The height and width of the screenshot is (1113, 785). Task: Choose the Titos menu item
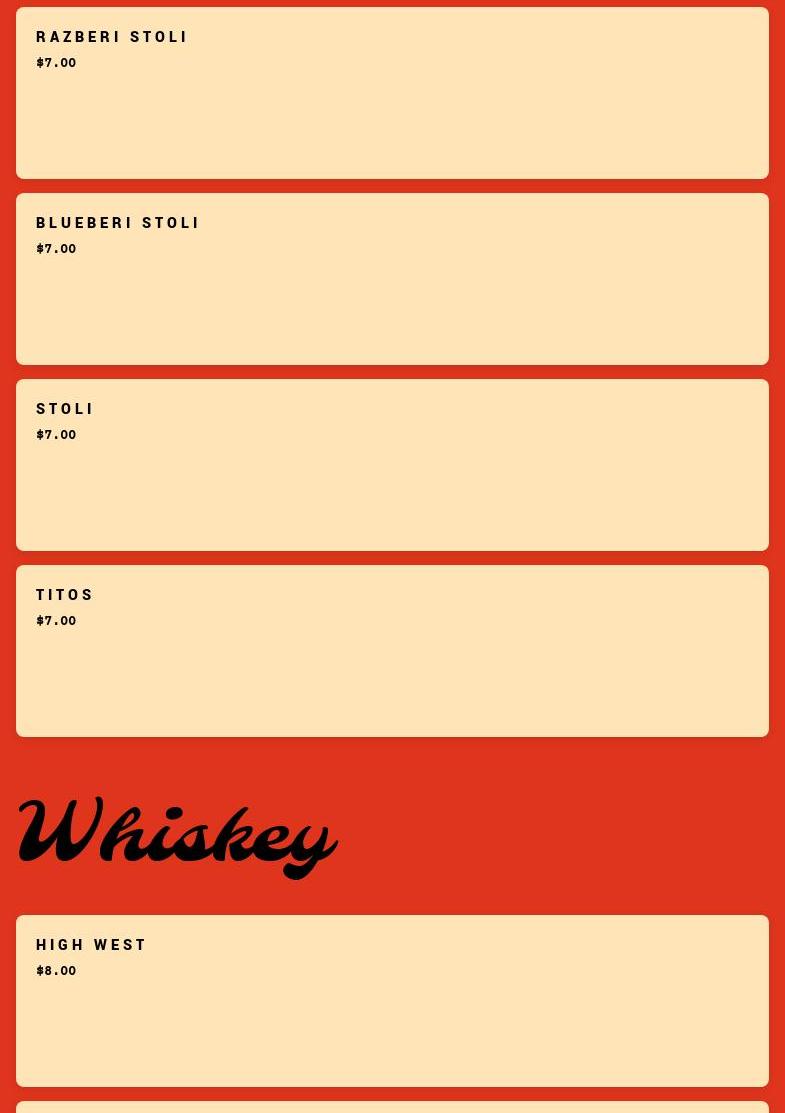(x=392, y=651)
